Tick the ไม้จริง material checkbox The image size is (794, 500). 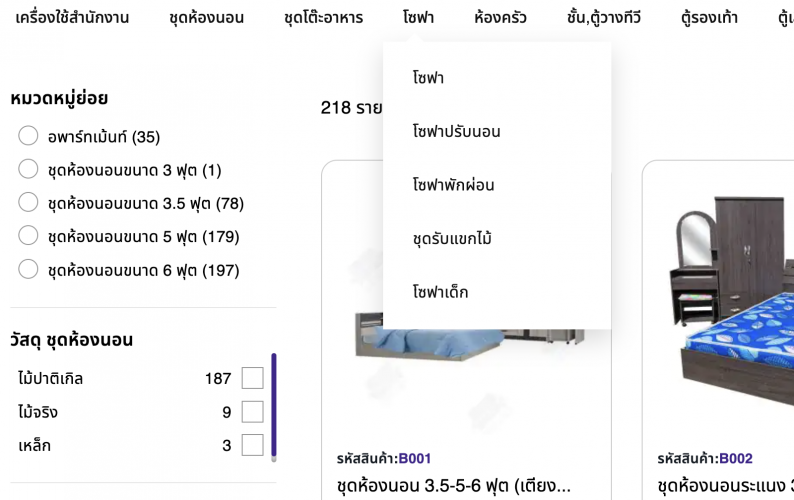[x=253, y=411]
